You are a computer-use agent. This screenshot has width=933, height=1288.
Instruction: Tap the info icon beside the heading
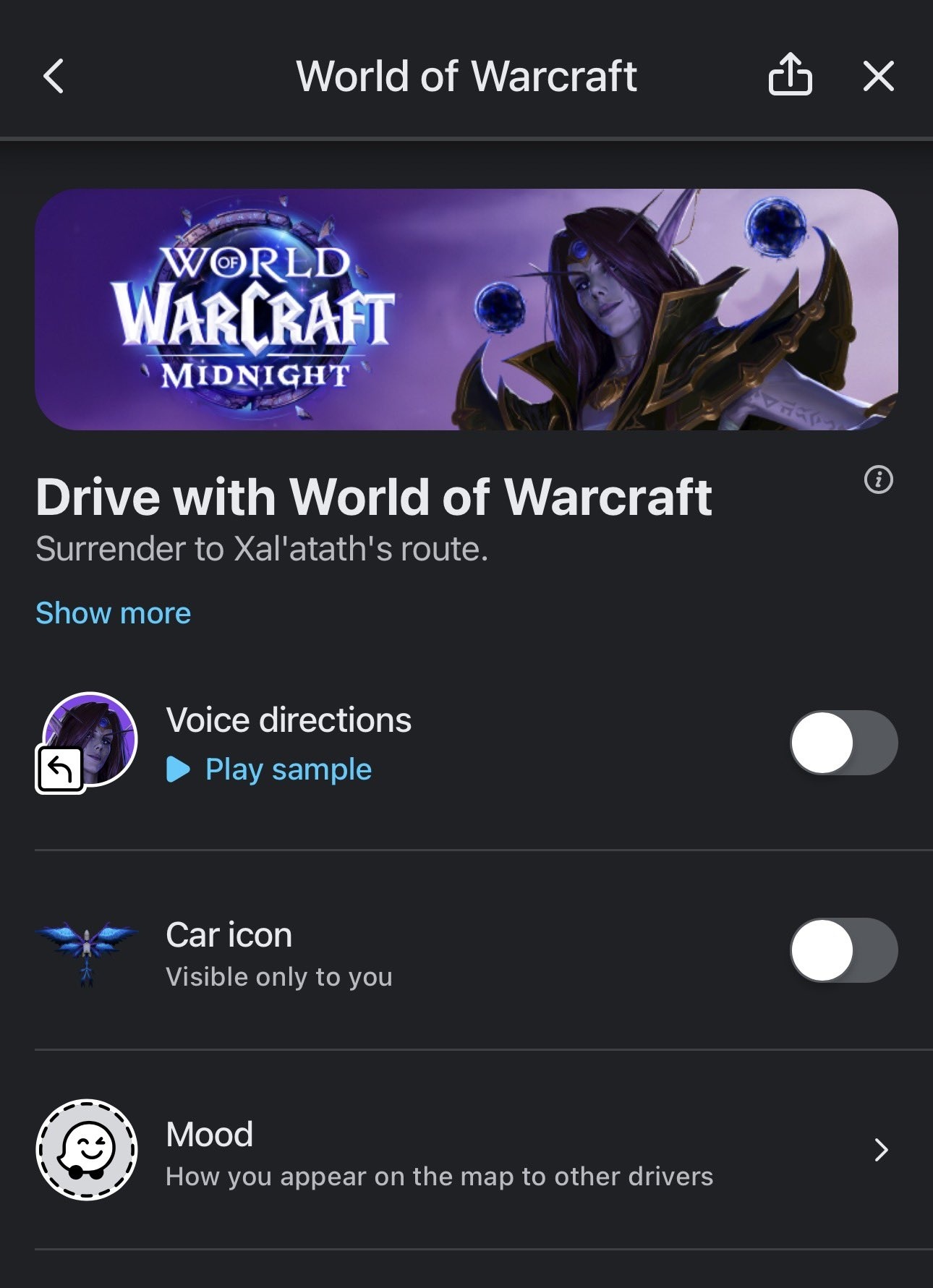879,479
